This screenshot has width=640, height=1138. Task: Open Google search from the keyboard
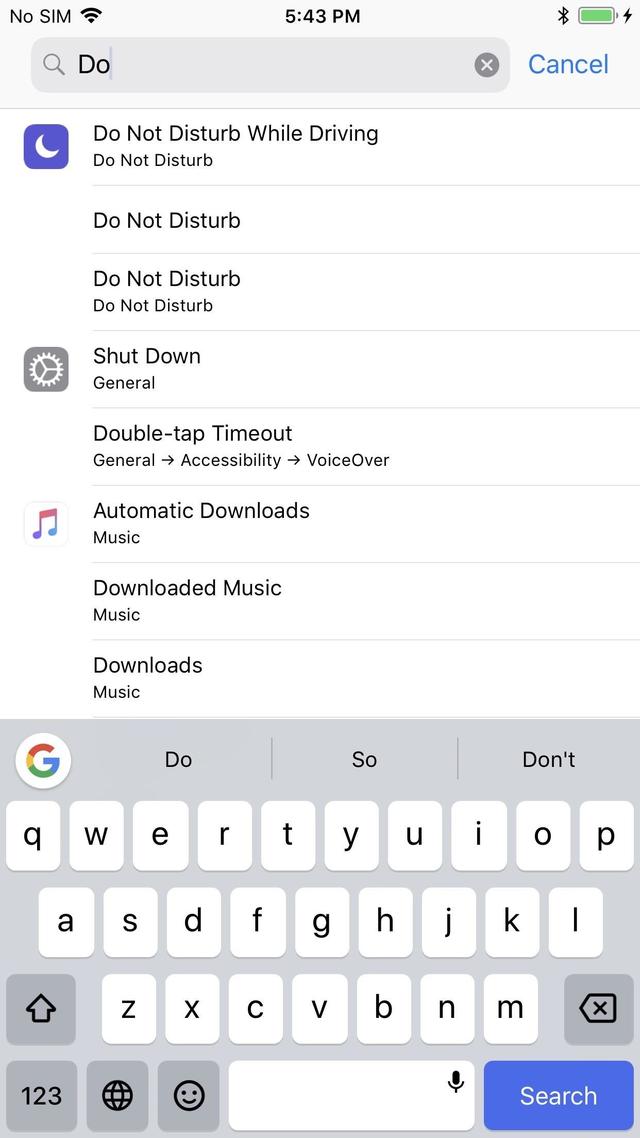click(x=43, y=761)
